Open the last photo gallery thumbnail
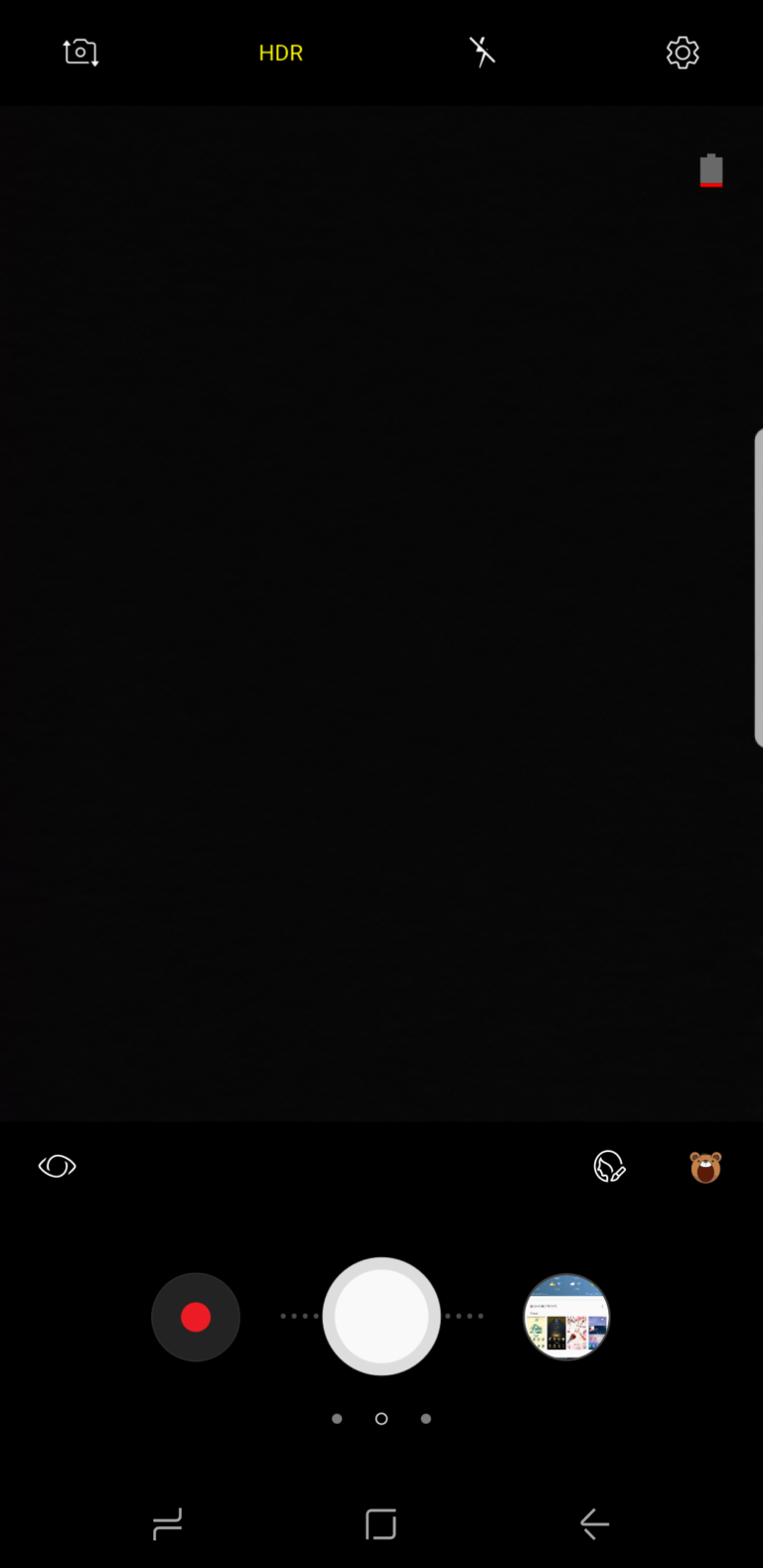The image size is (763, 1568). pos(566,1317)
